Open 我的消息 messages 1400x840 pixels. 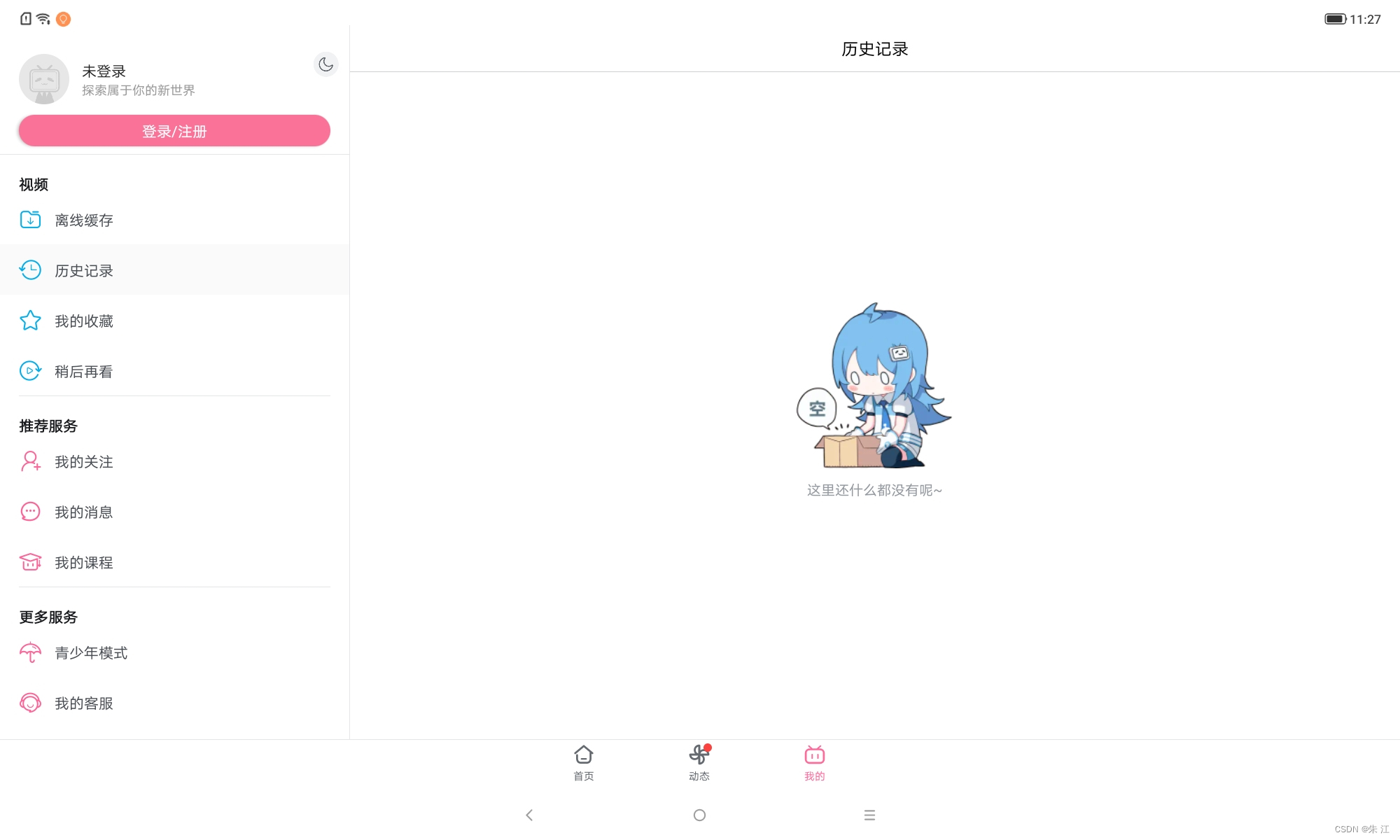click(84, 512)
